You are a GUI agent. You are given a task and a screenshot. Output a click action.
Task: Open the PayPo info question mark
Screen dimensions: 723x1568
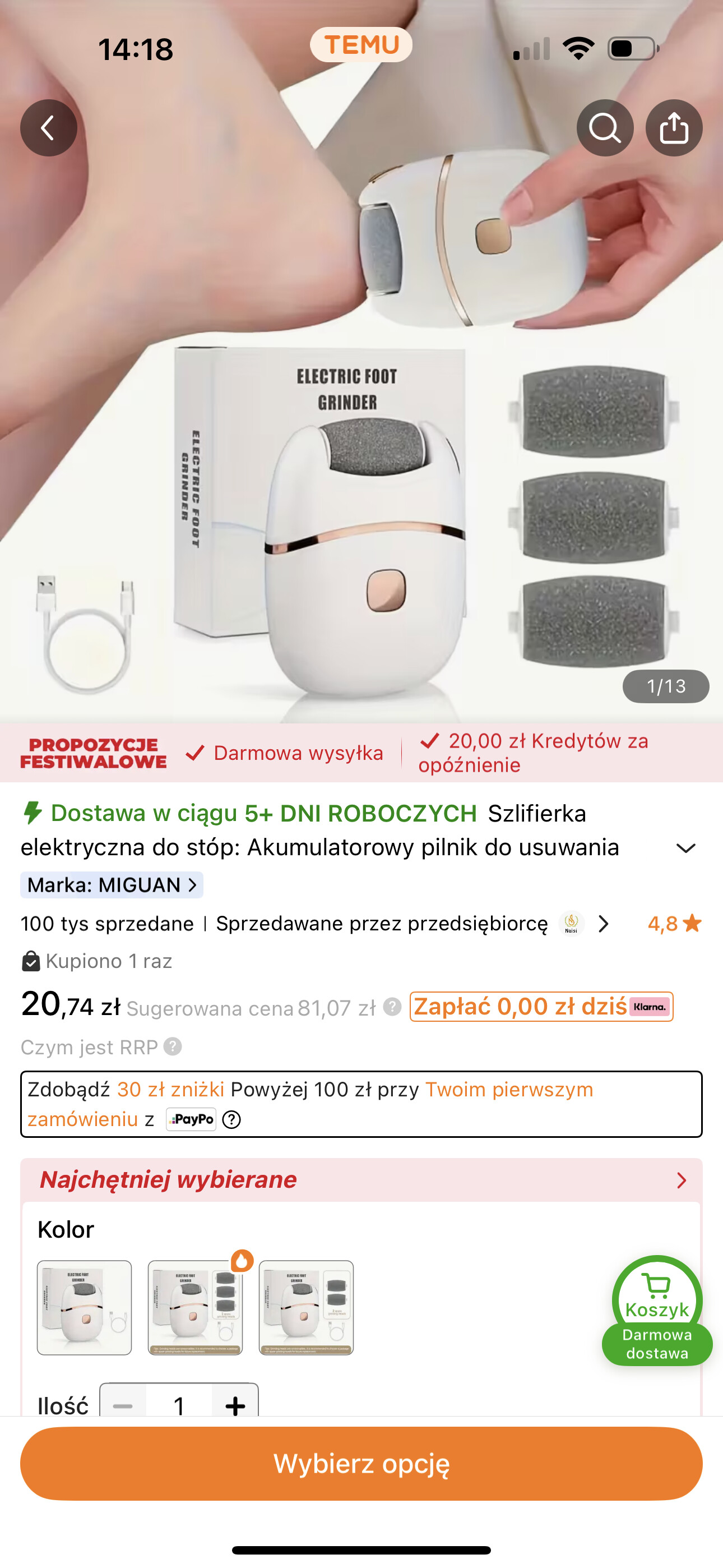click(231, 1119)
